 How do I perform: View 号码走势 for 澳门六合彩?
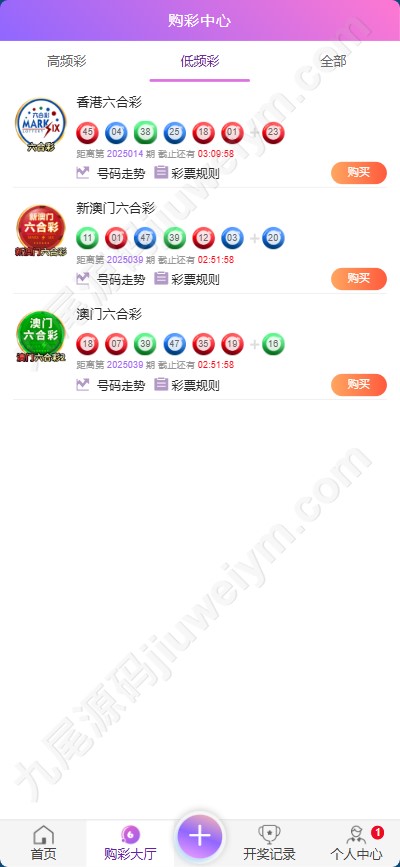[x=111, y=385]
